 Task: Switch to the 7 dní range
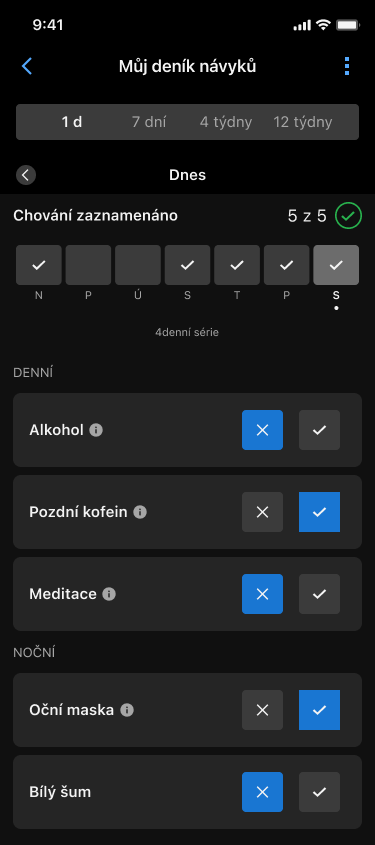pyautogui.click(x=149, y=122)
